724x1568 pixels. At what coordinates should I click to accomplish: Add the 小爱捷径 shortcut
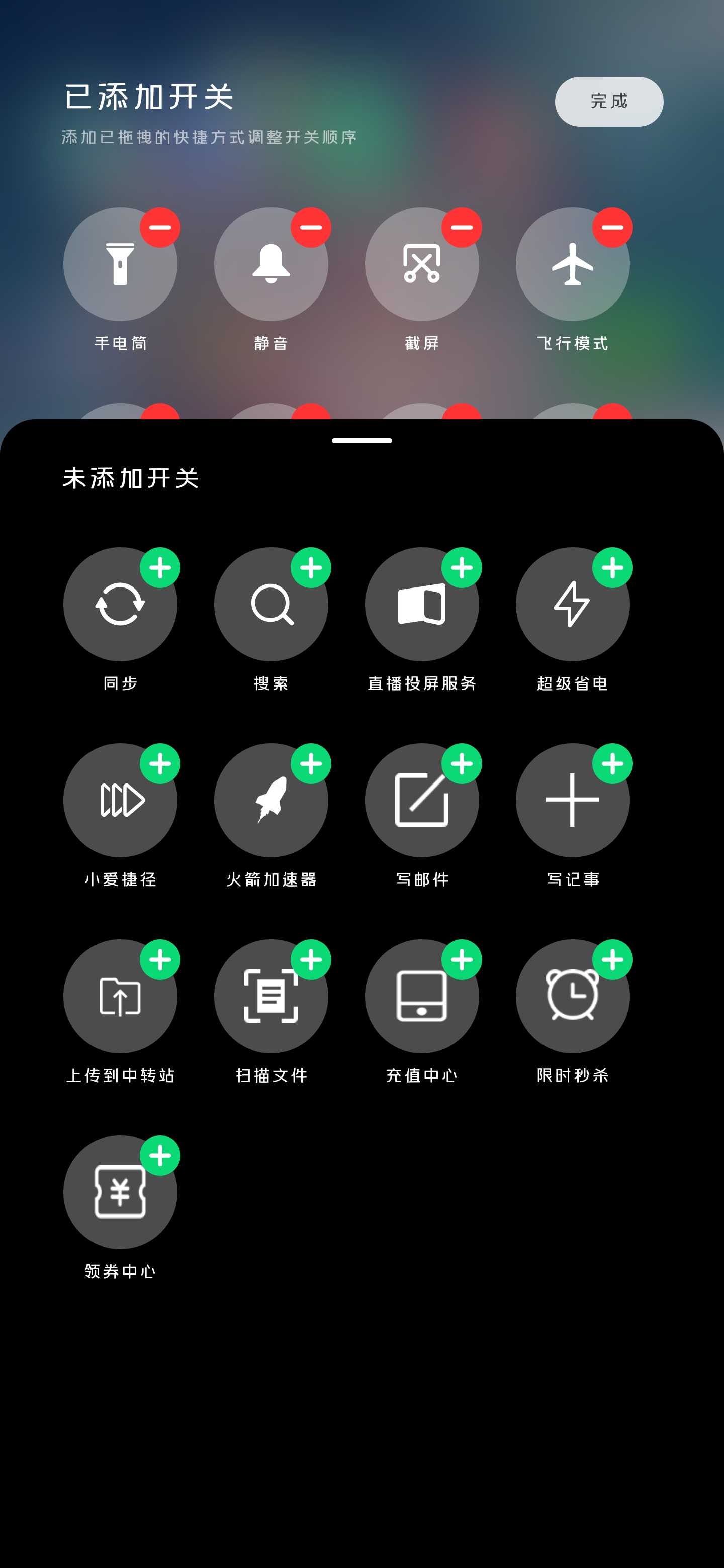[160, 763]
